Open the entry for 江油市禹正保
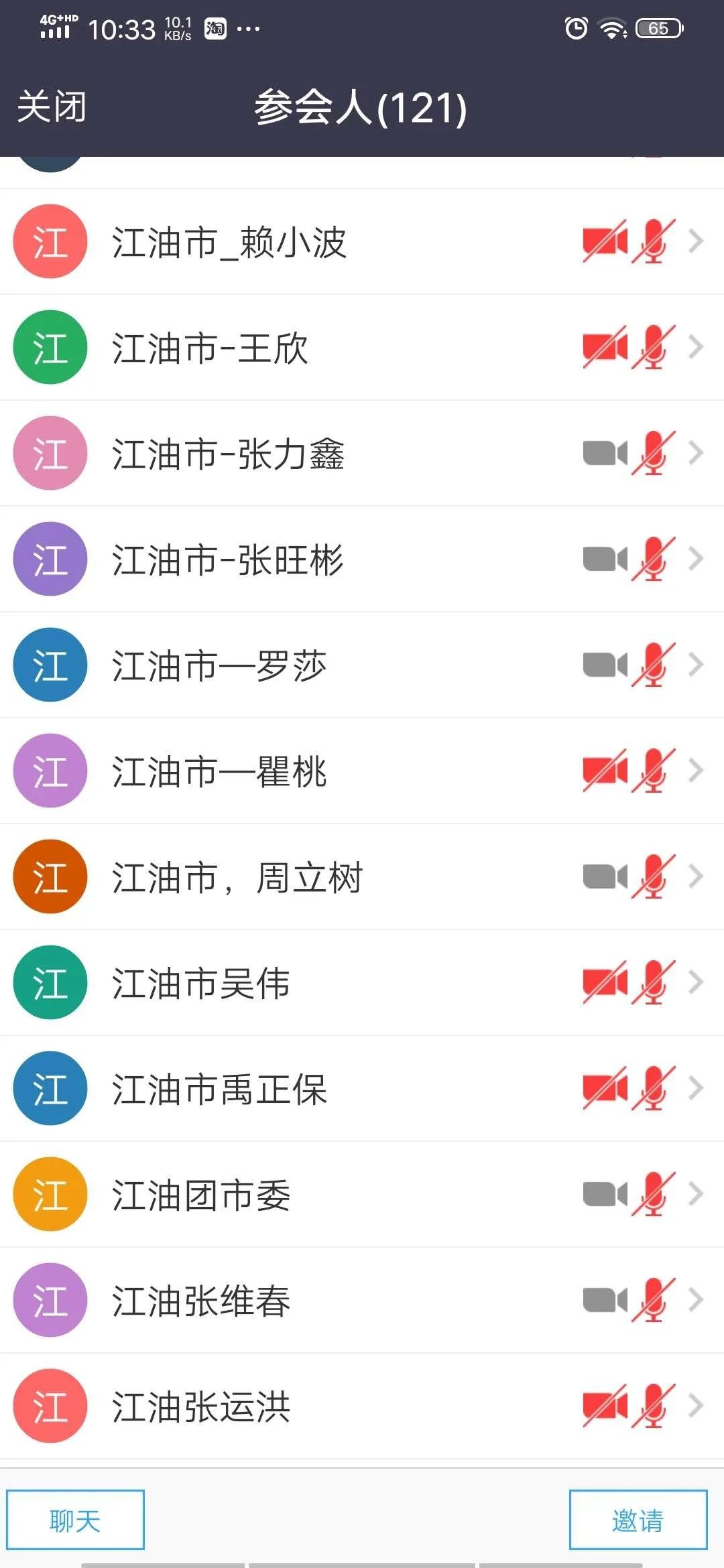The width and height of the screenshot is (724, 1568). pyautogui.click(x=362, y=1088)
